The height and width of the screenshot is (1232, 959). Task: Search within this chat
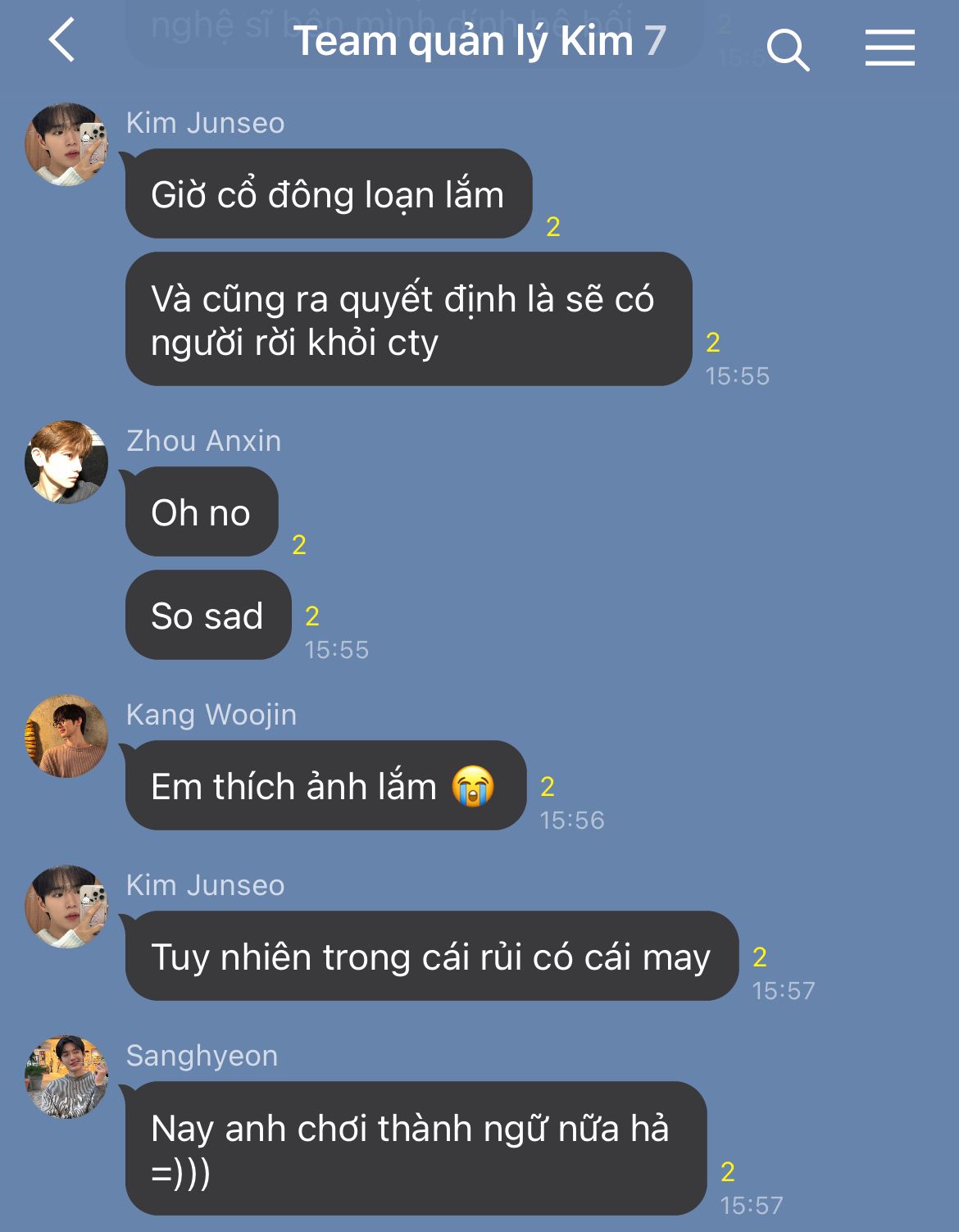point(788,49)
